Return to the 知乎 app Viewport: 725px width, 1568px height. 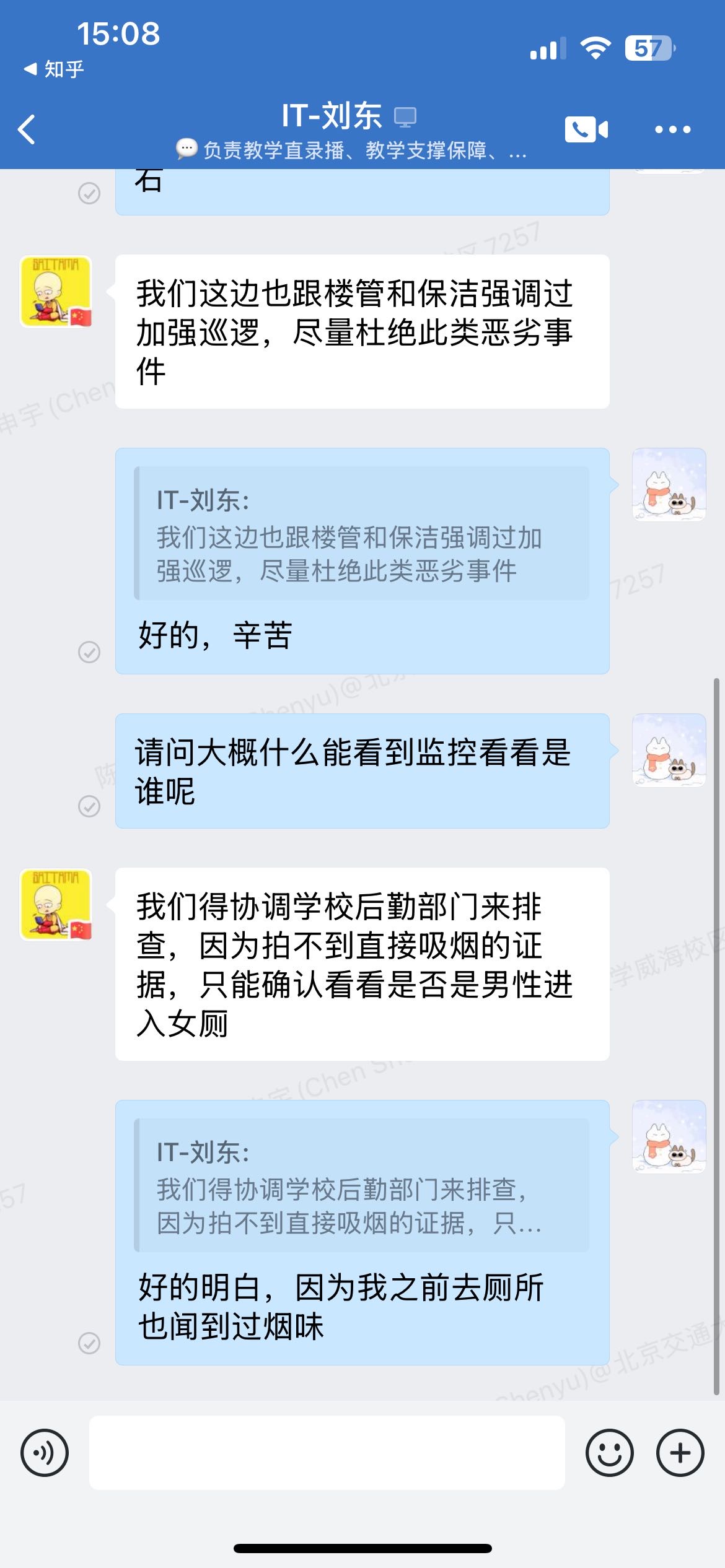pyautogui.click(x=53, y=69)
